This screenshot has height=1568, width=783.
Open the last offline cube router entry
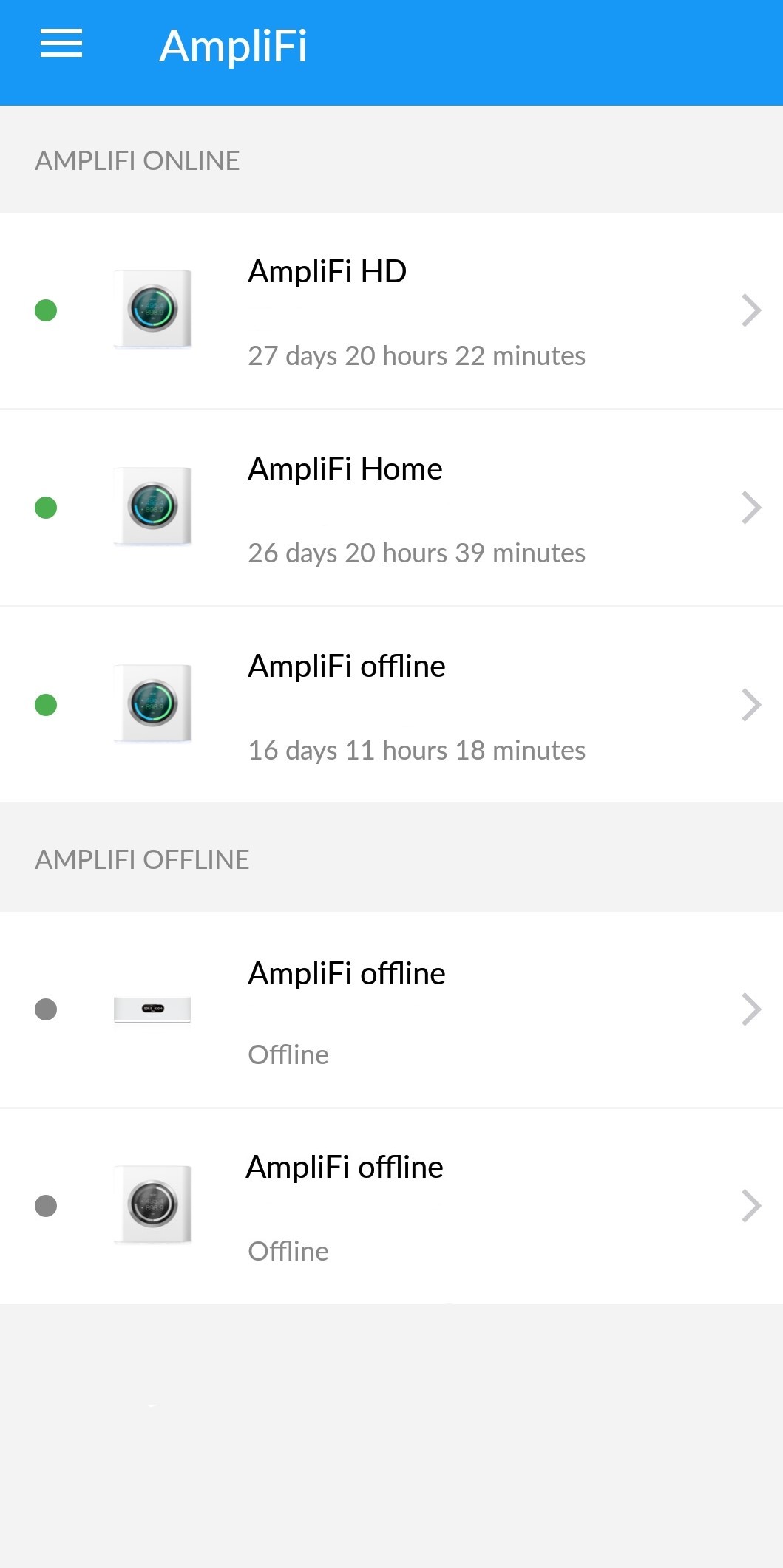click(391, 1206)
